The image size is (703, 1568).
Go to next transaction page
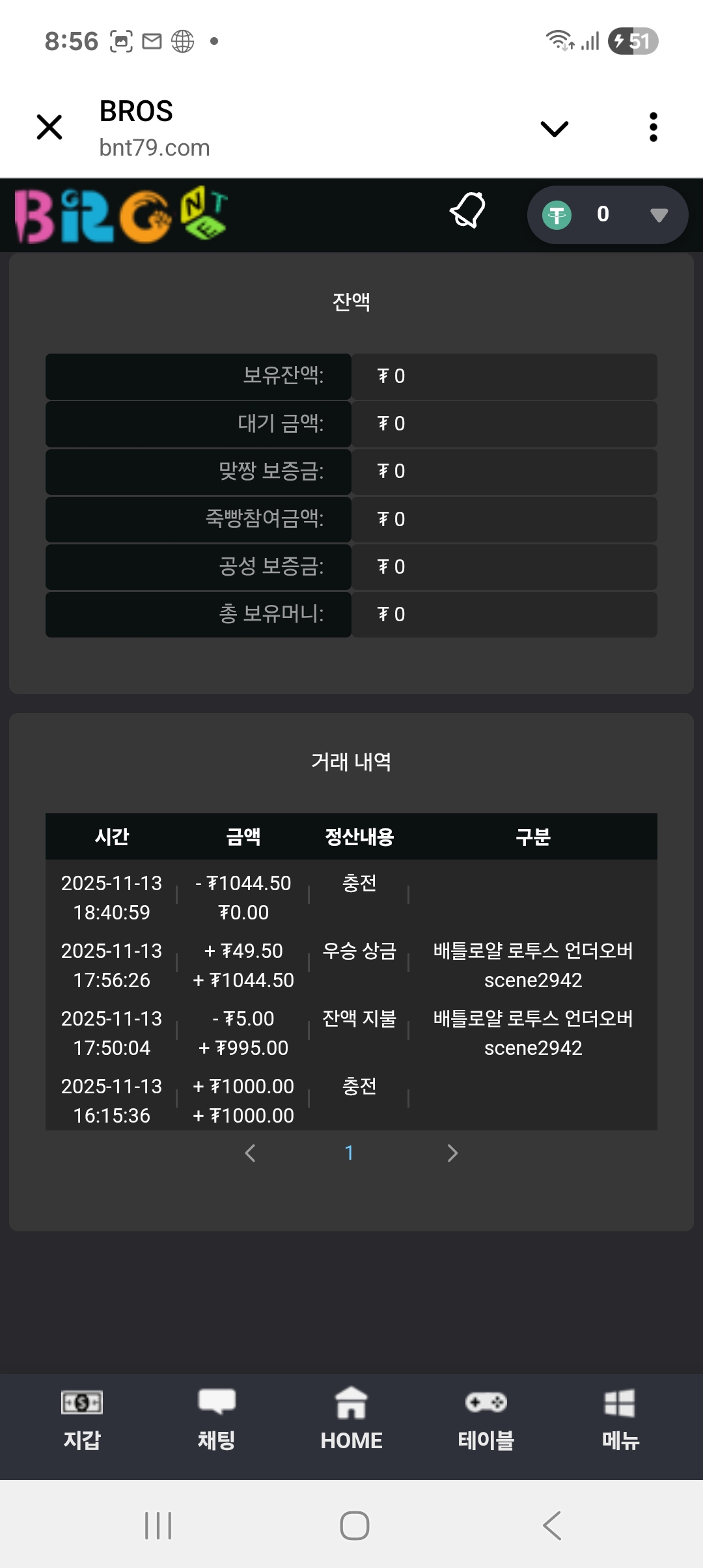(452, 1153)
